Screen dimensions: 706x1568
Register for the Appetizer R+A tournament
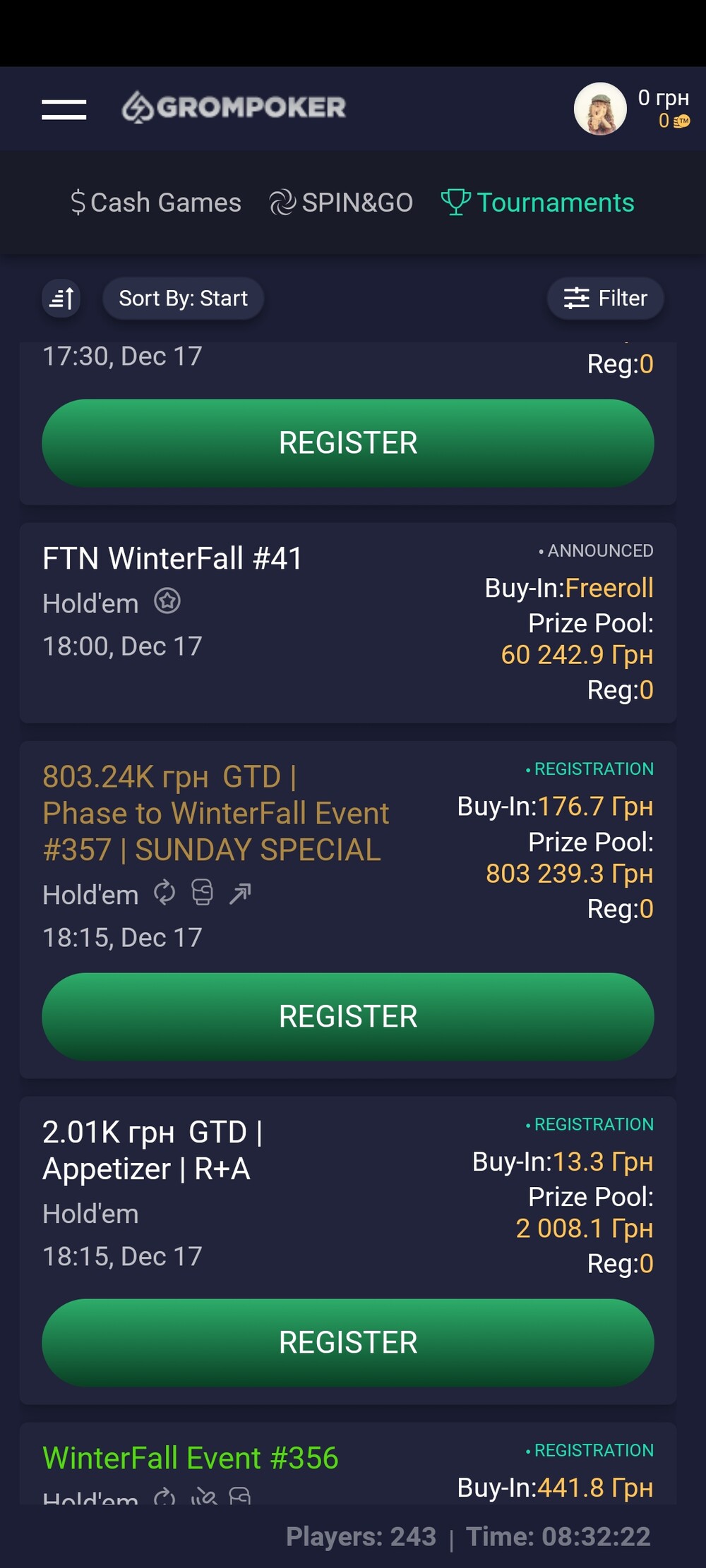[348, 1343]
